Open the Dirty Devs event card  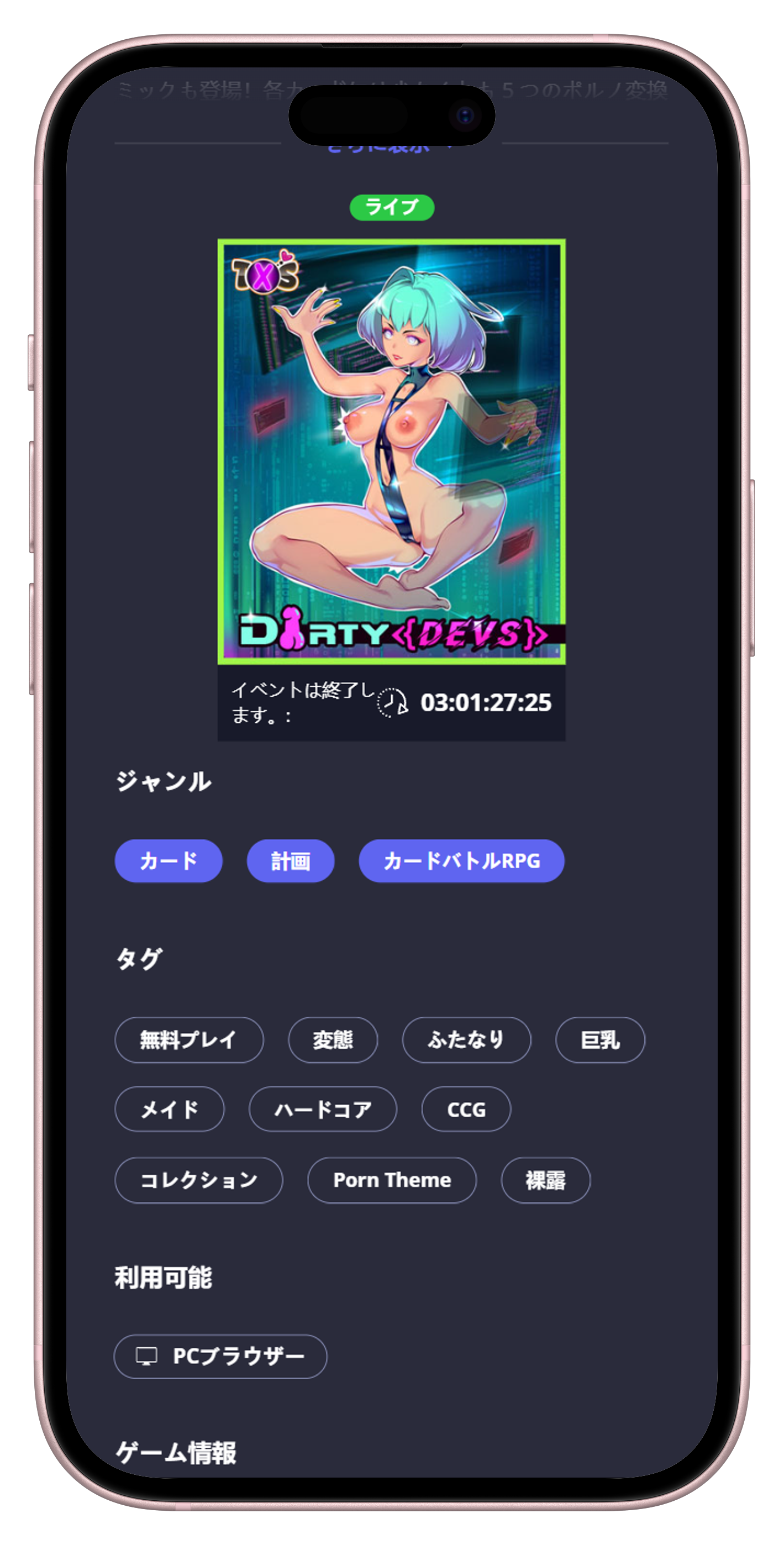[x=391, y=451]
